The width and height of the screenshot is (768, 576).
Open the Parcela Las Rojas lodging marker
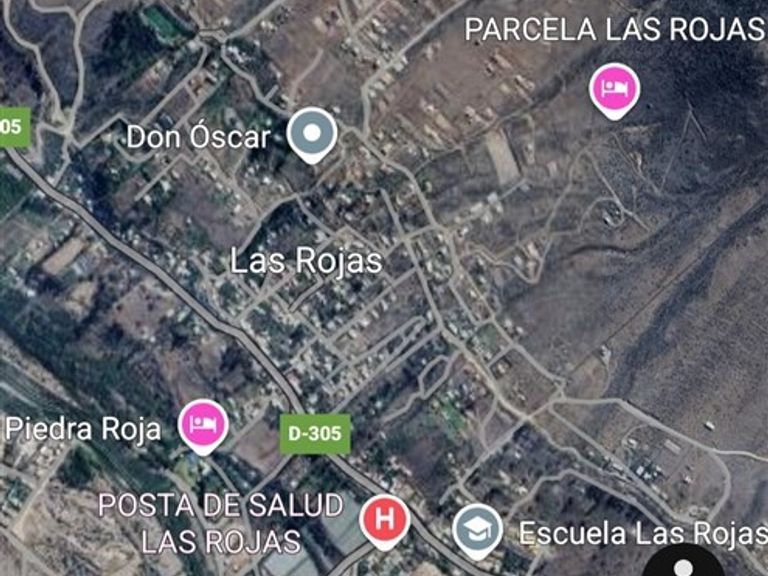(x=614, y=89)
